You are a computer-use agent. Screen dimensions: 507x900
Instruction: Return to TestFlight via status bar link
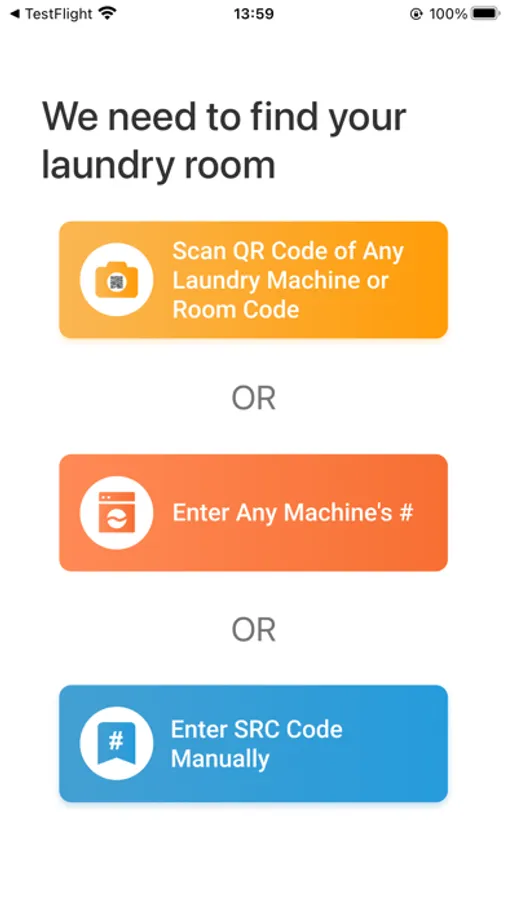(51, 14)
